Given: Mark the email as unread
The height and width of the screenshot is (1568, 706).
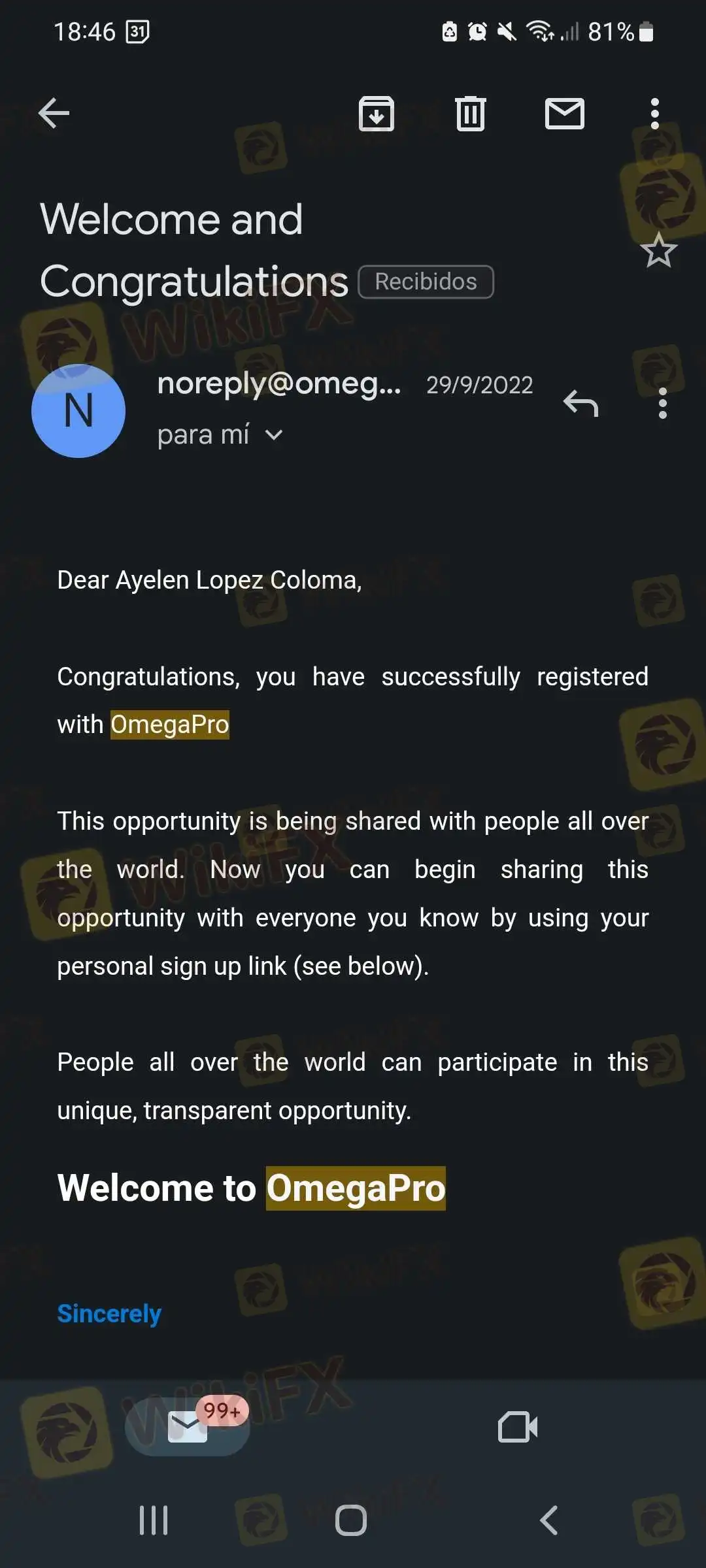Looking at the screenshot, I should (x=565, y=114).
